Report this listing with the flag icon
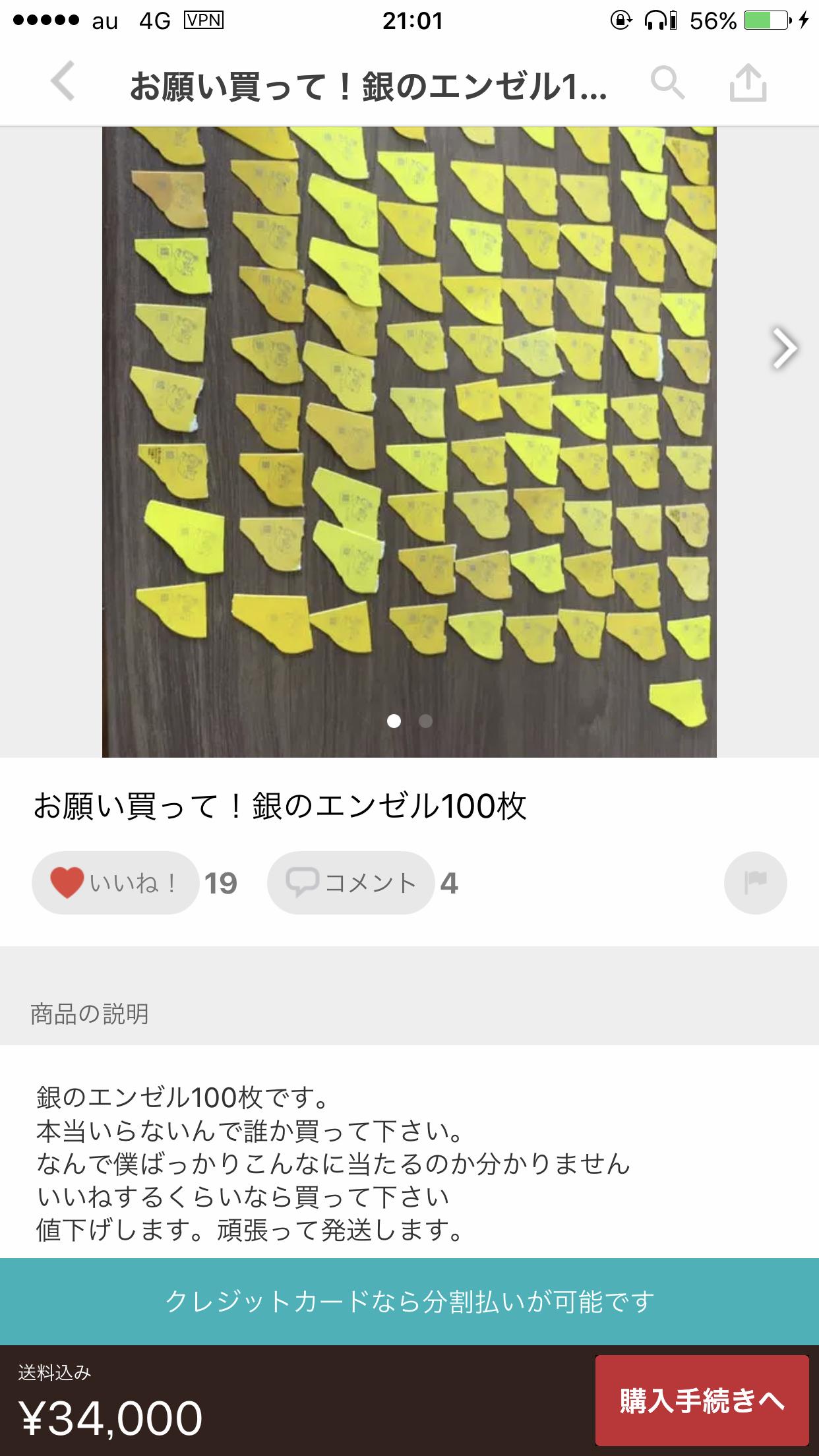Image resolution: width=819 pixels, height=1456 pixels. pyautogui.click(x=755, y=883)
